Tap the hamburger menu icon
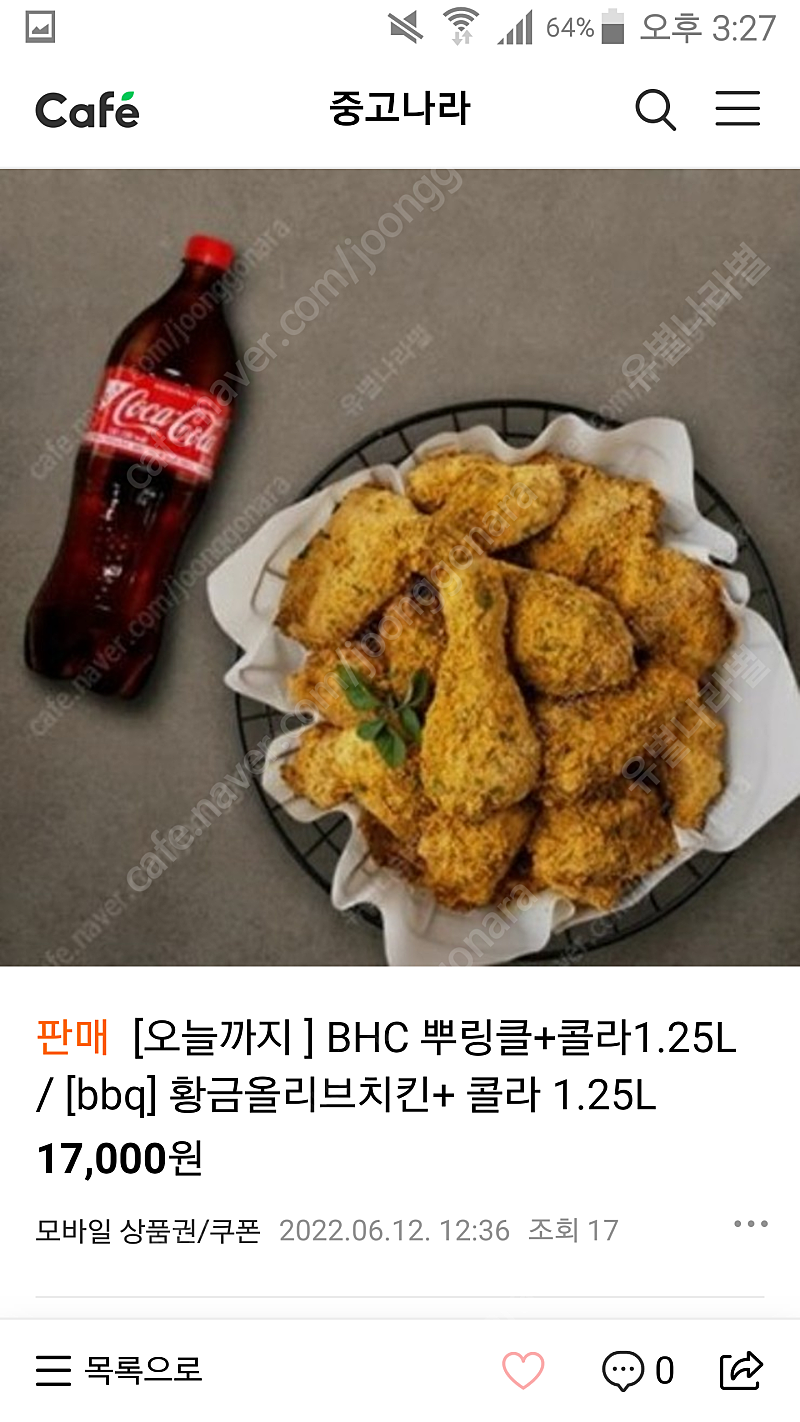This screenshot has width=800, height=1422. pyautogui.click(x=737, y=110)
